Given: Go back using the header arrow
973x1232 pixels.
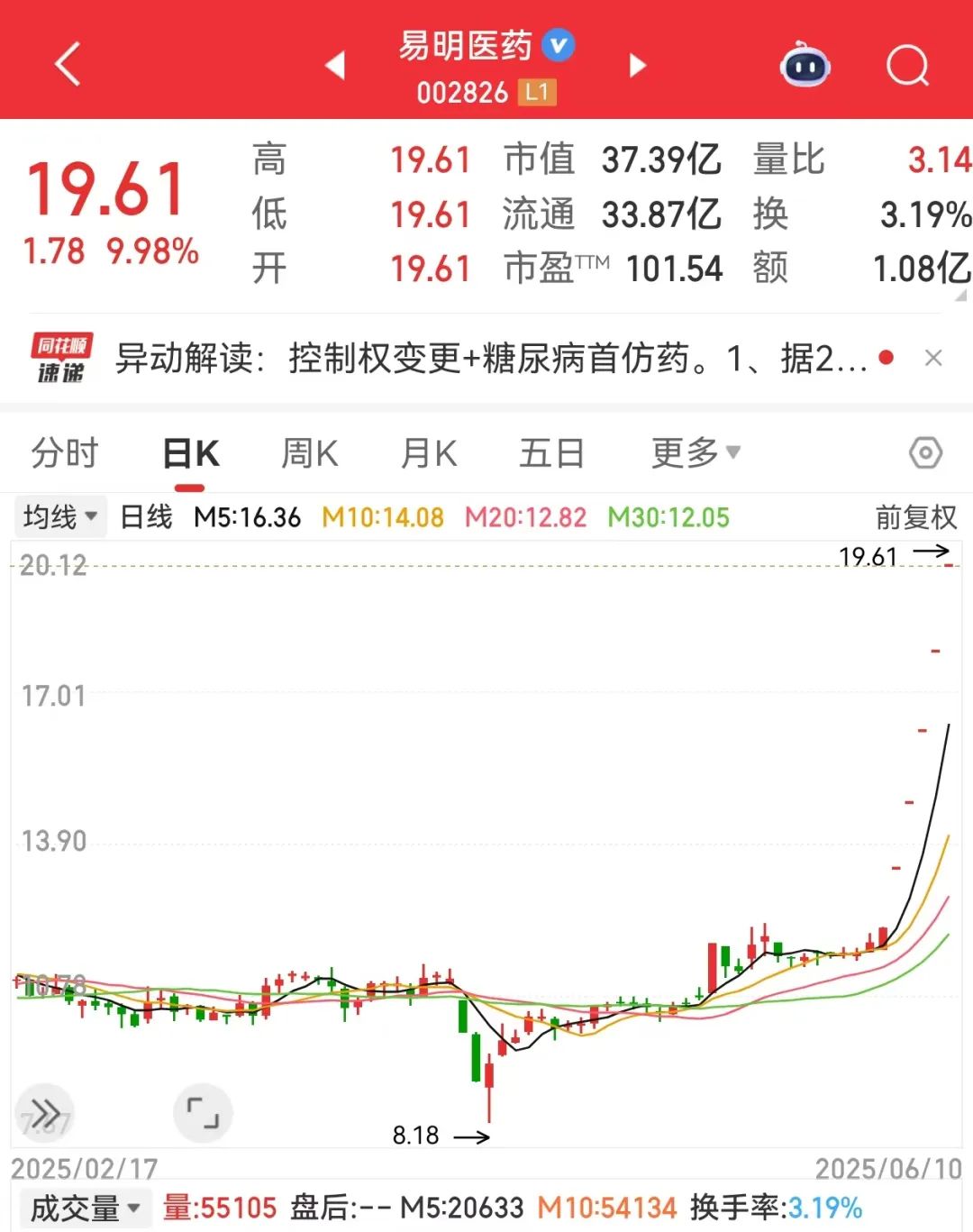Looking at the screenshot, I should (68, 65).
